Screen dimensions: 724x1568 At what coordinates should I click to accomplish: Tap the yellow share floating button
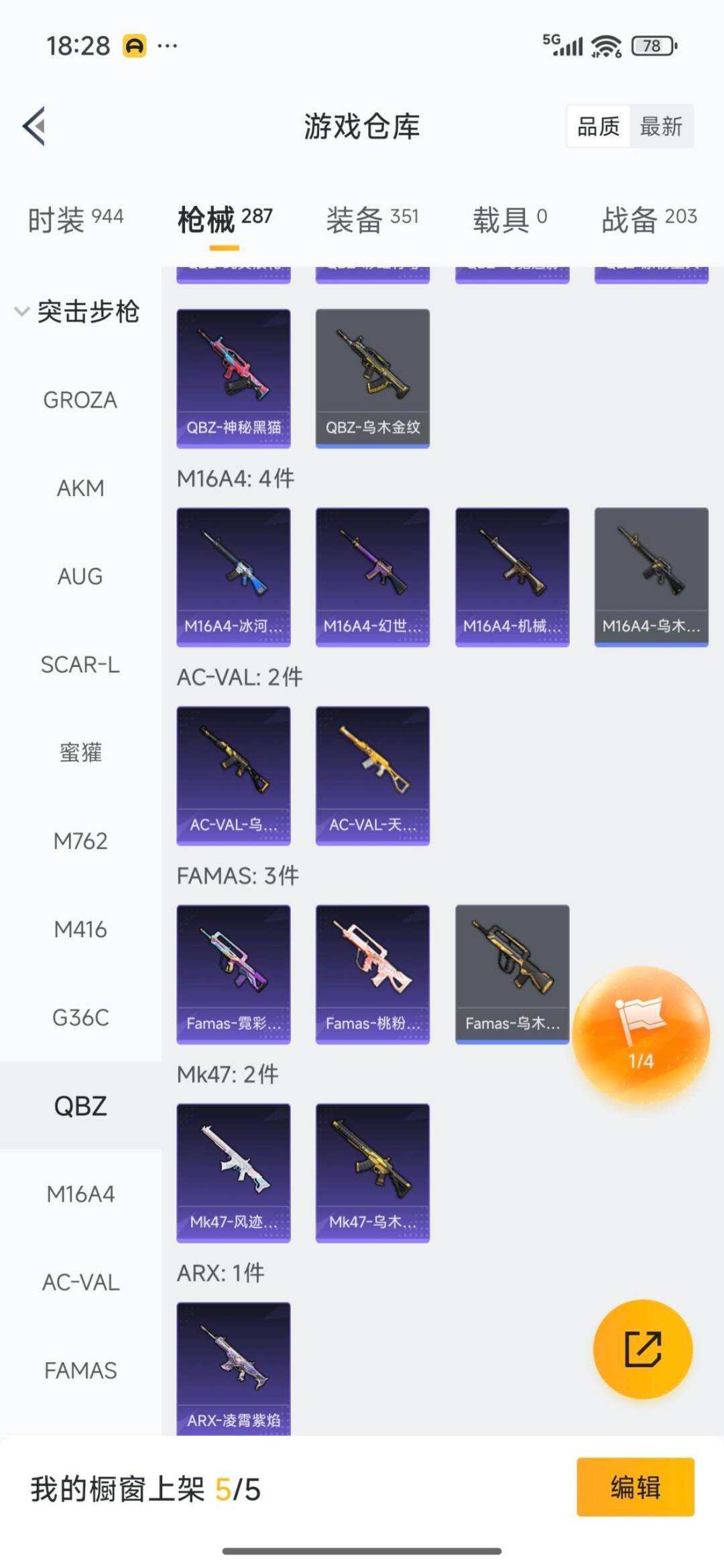[643, 1349]
